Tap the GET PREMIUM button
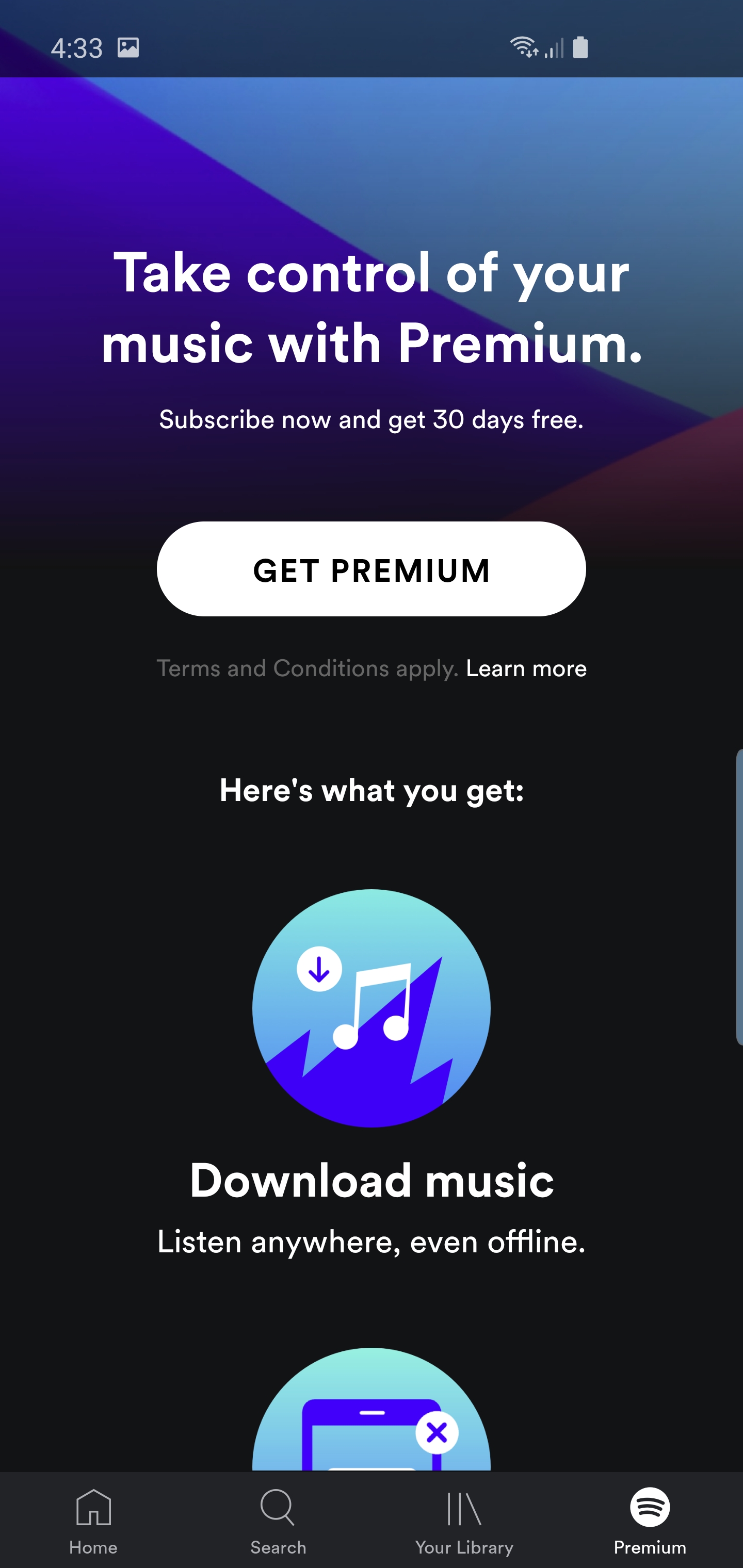Screen dimensions: 743x1568 click(371, 569)
